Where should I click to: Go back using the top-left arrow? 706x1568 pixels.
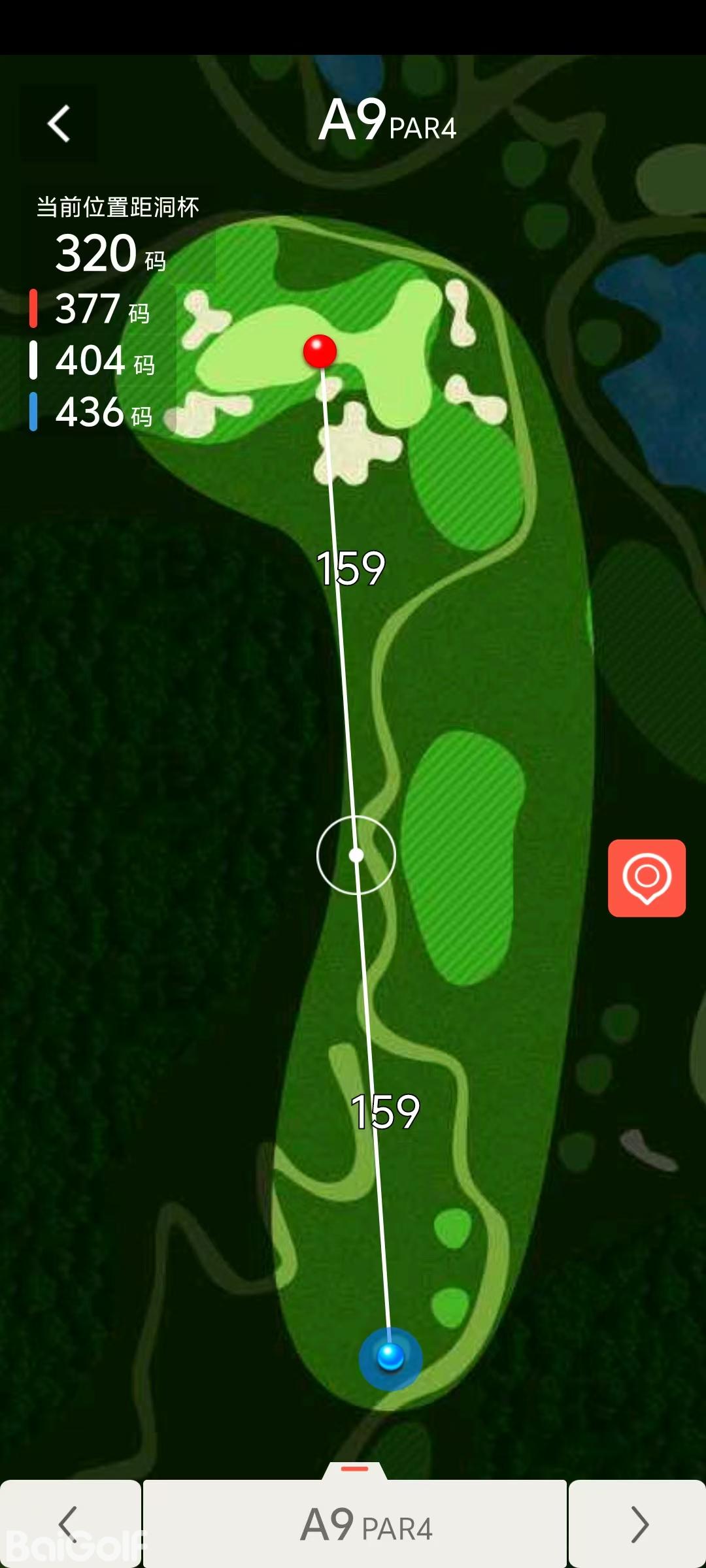tap(59, 123)
